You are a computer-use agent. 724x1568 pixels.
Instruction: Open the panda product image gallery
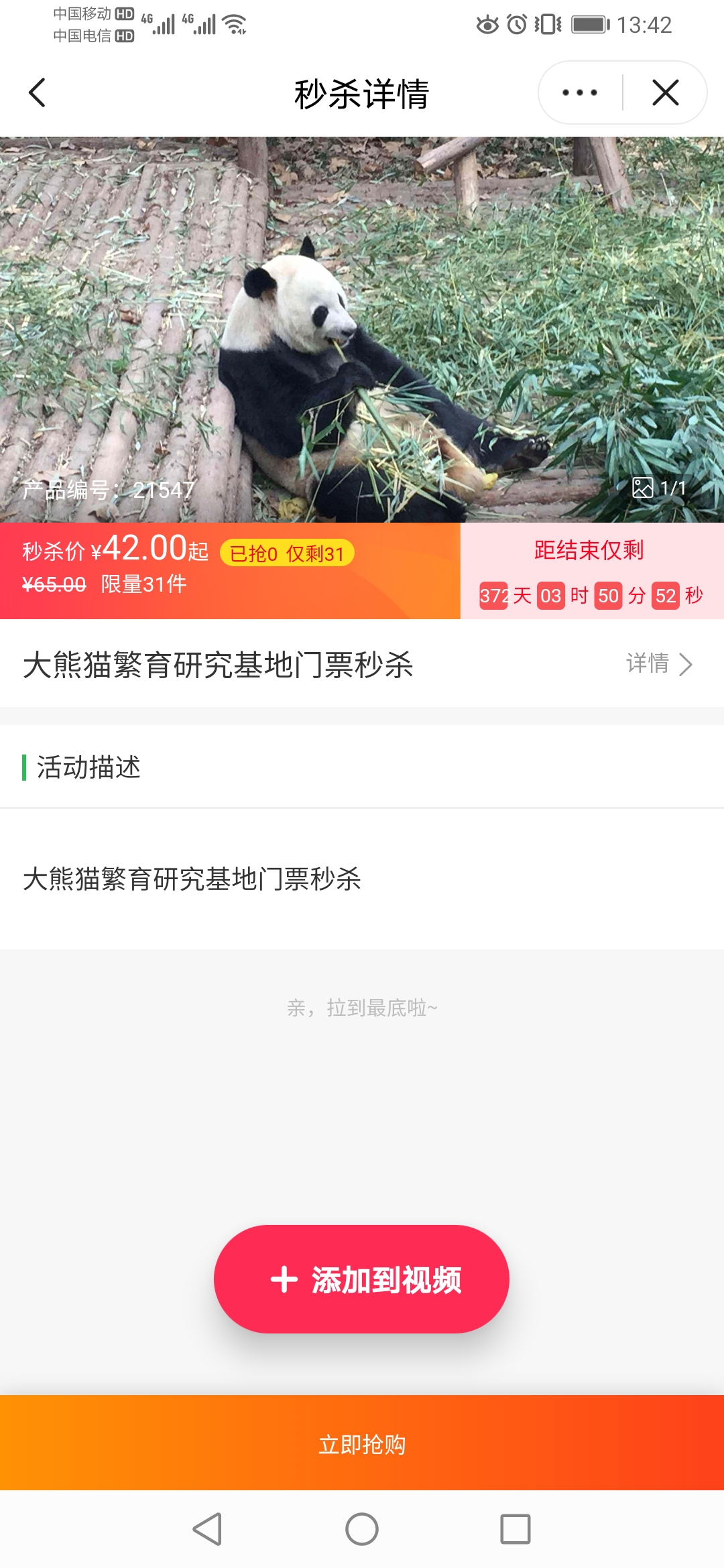click(362, 328)
